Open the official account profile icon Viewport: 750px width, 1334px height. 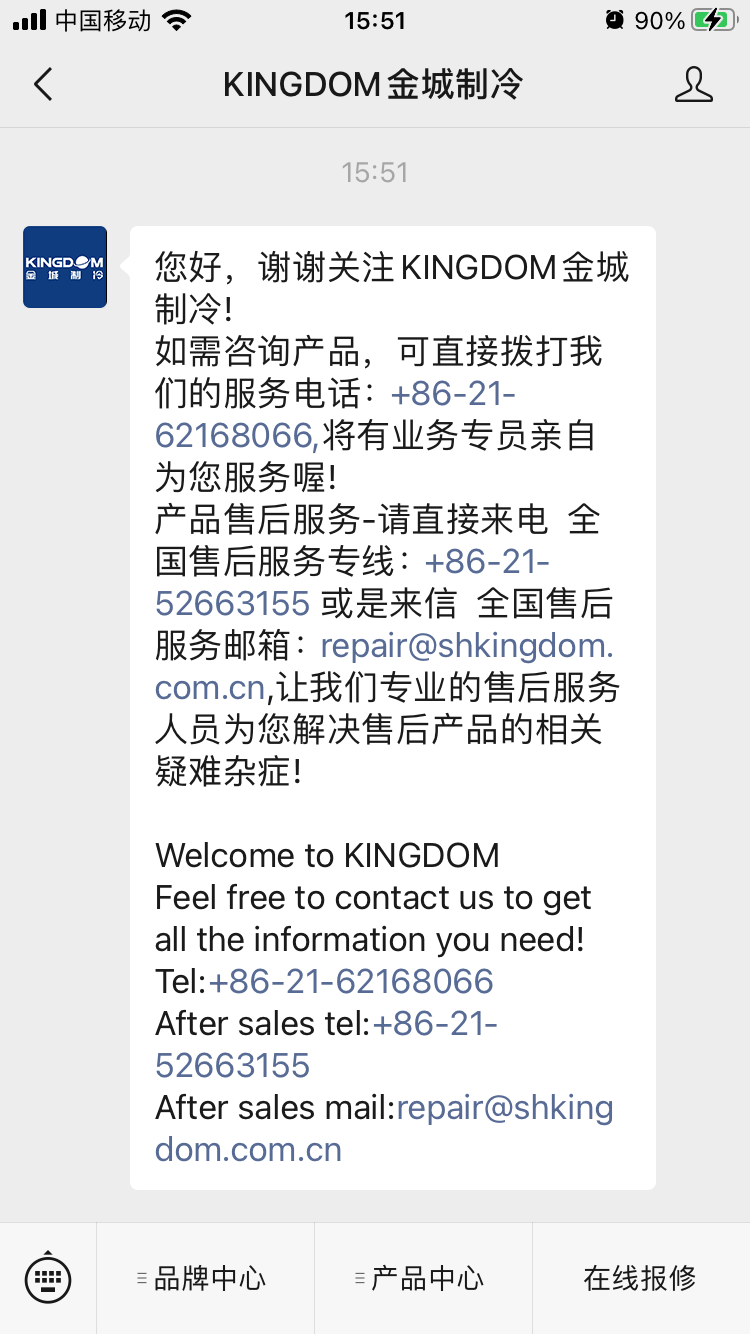pyautogui.click(x=693, y=85)
